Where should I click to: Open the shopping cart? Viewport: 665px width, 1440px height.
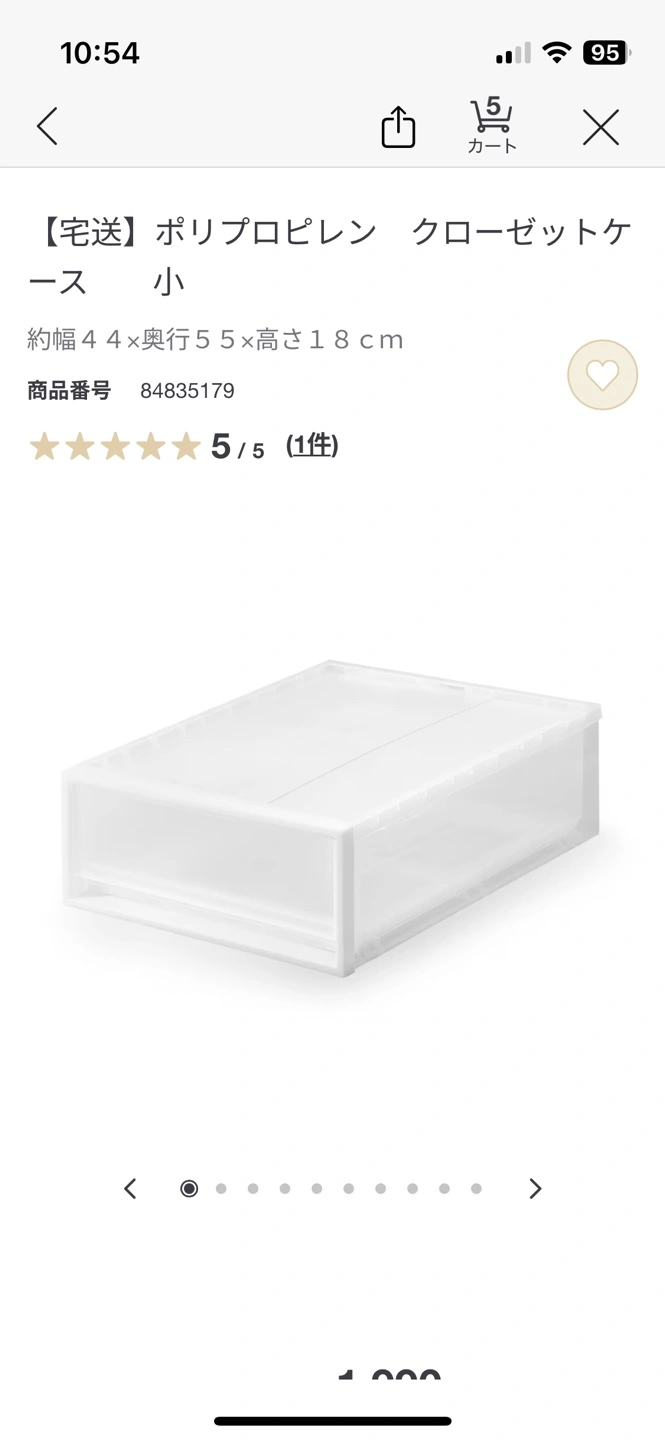(492, 127)
